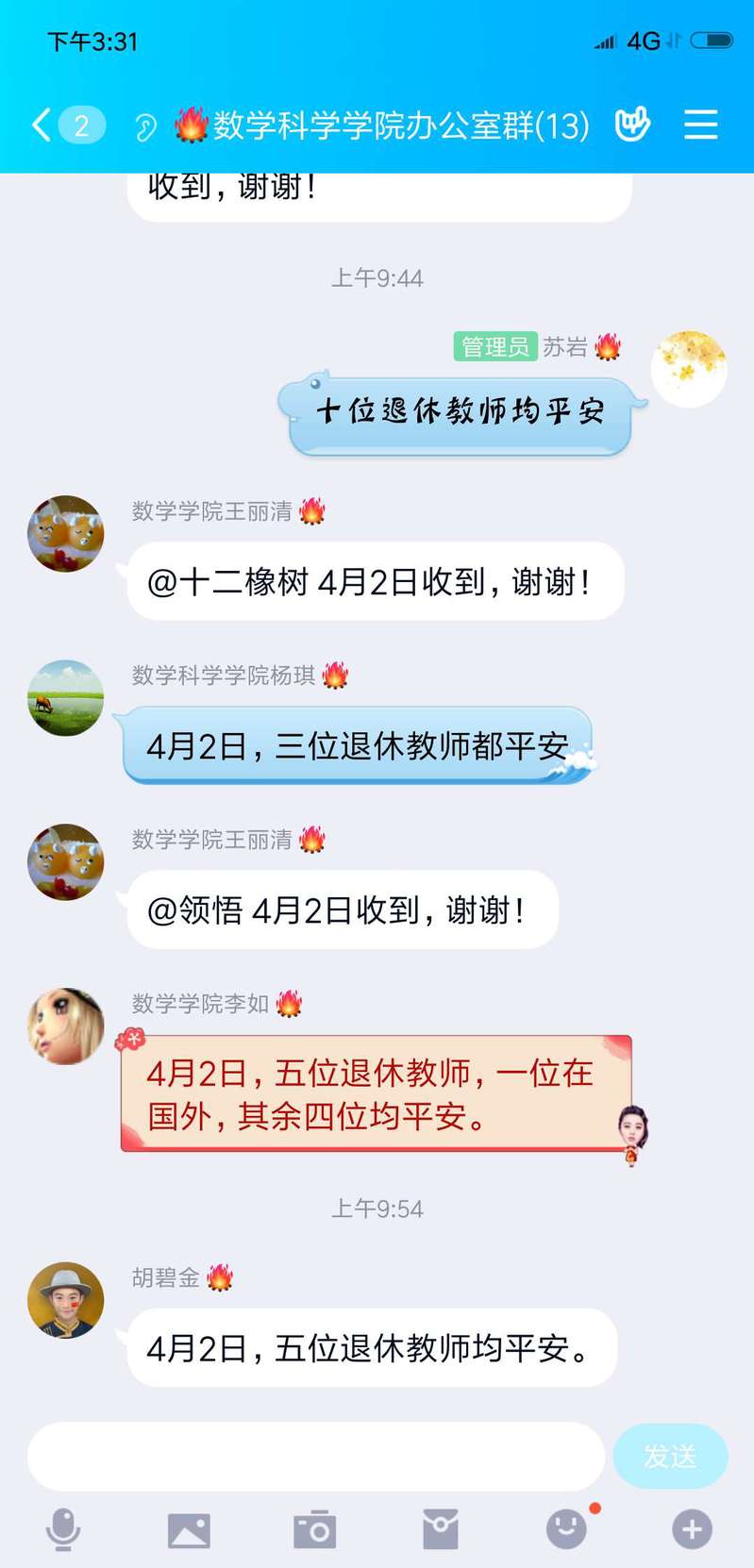Image resolution: width=754 pixels, height=1568 pixels.
Task: Focus the message input field
Action: click(x=315, y=1457)
